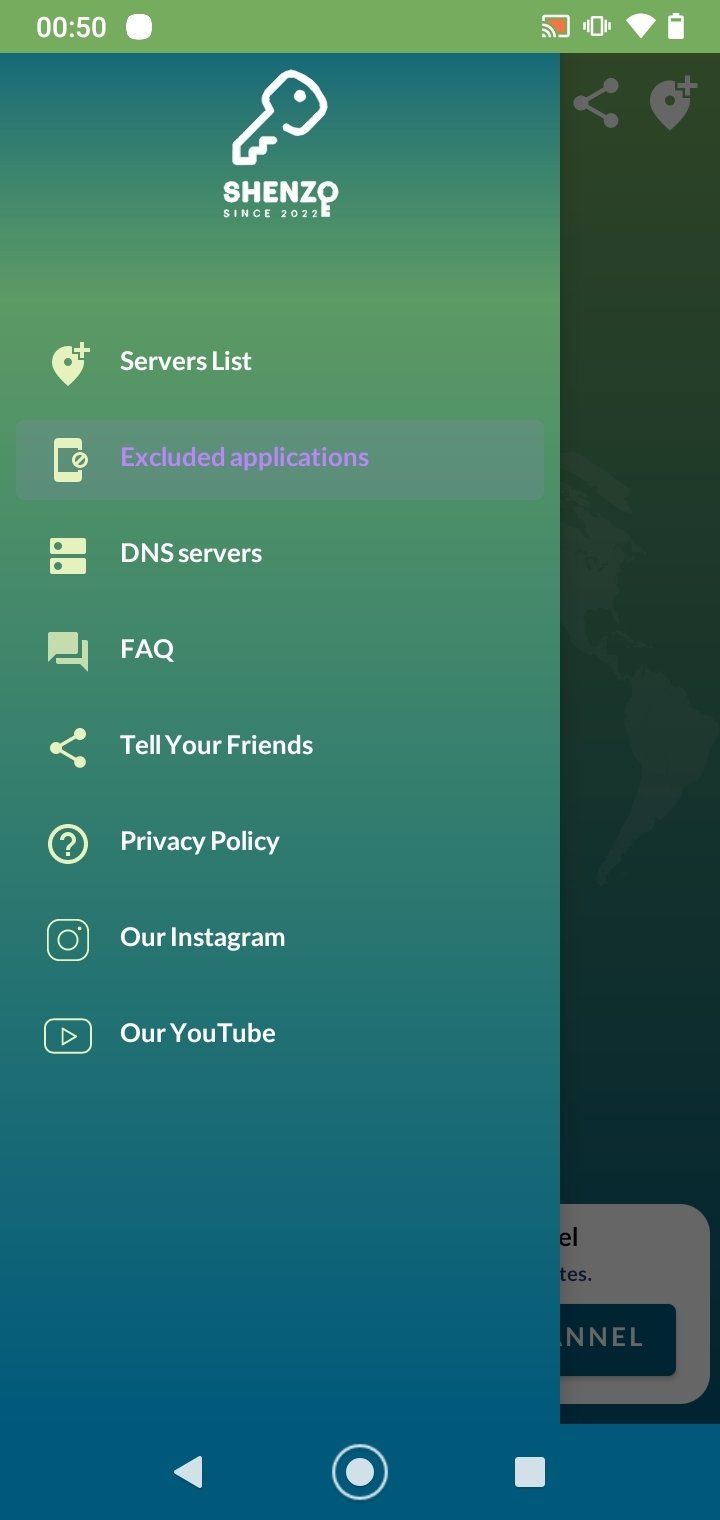Open DNS servers settings
This screenshot has width=720, height=1520.
tap(280, 555)
